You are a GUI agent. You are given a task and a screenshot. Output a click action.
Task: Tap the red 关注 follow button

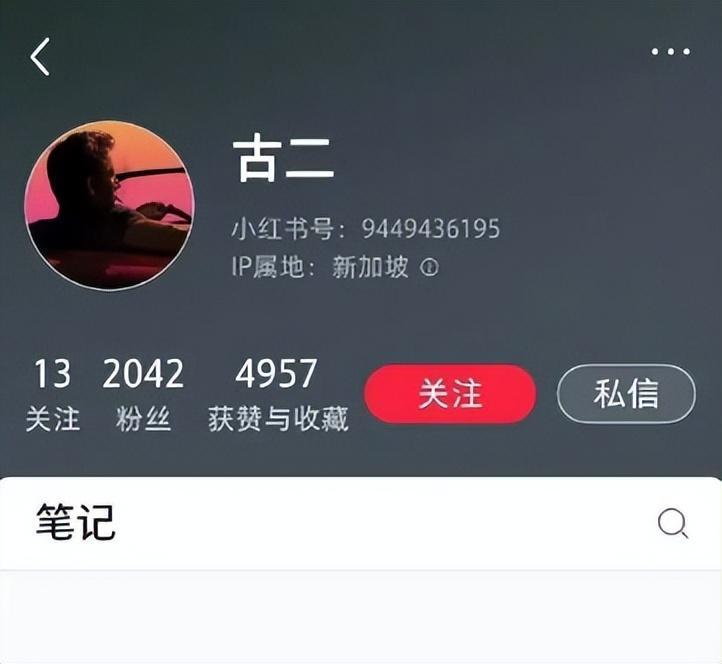tap(450, 394)
